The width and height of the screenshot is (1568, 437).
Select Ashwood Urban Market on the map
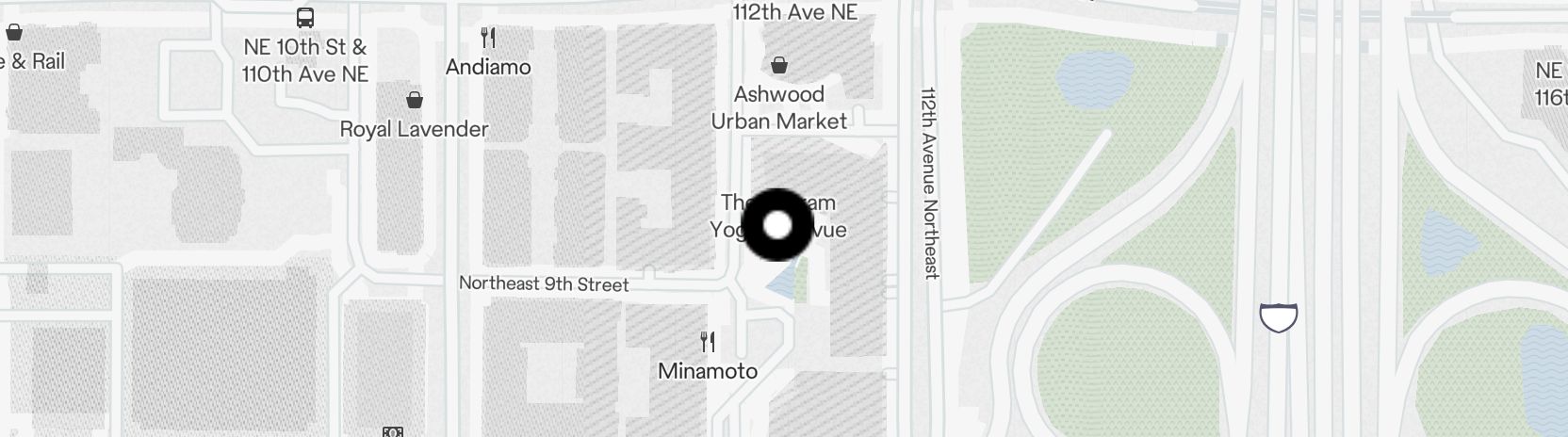pyautogui.click(x=779, y=66)
